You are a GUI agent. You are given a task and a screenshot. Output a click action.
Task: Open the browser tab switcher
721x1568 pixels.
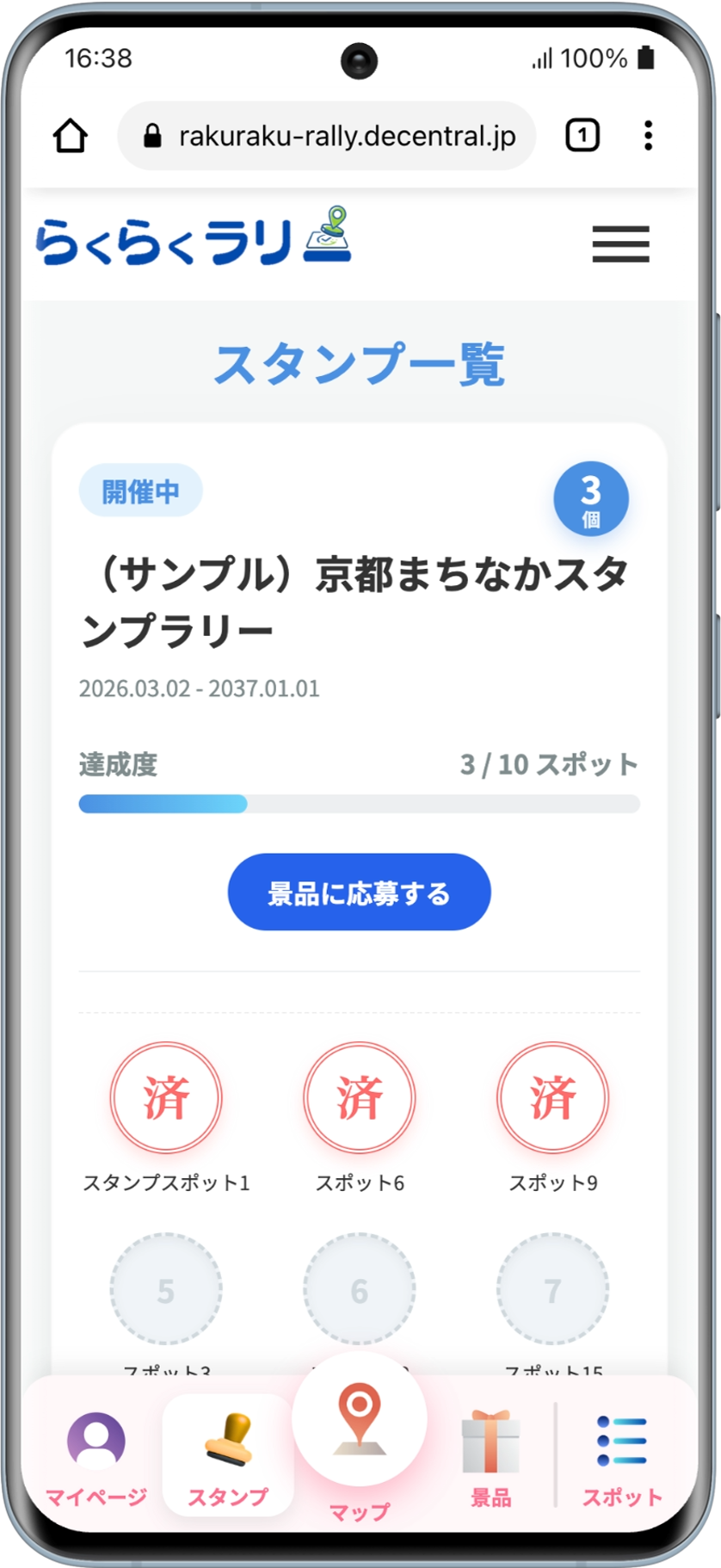[582, 136]
